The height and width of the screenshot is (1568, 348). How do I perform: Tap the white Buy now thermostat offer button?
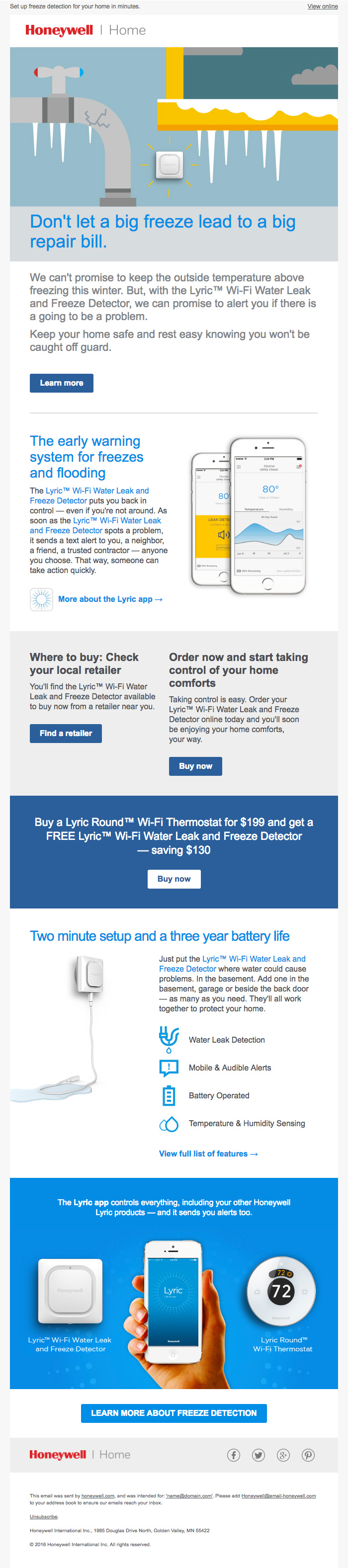(174, 878)
